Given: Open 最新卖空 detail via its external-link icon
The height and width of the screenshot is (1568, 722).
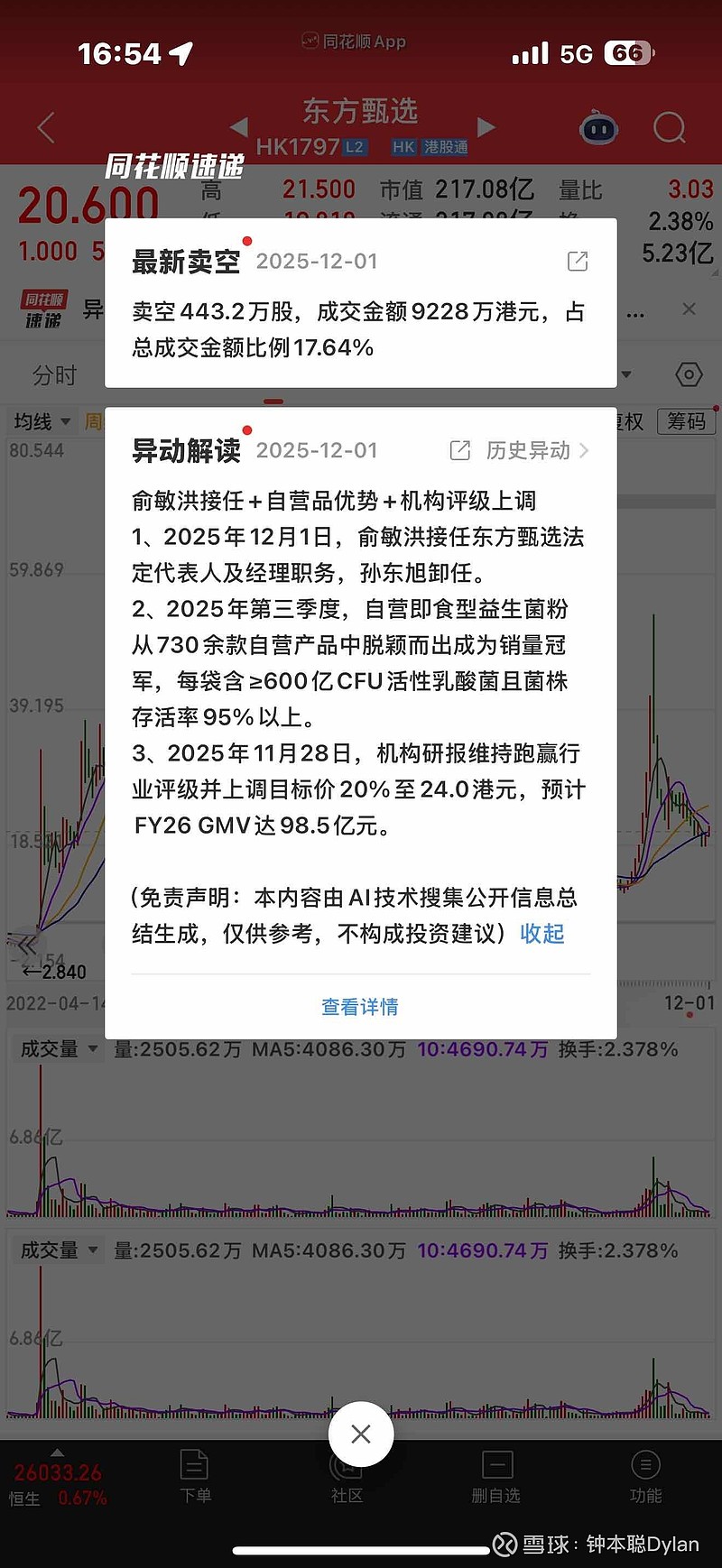Looking at the screenshot, I should (x=577, y=261).
